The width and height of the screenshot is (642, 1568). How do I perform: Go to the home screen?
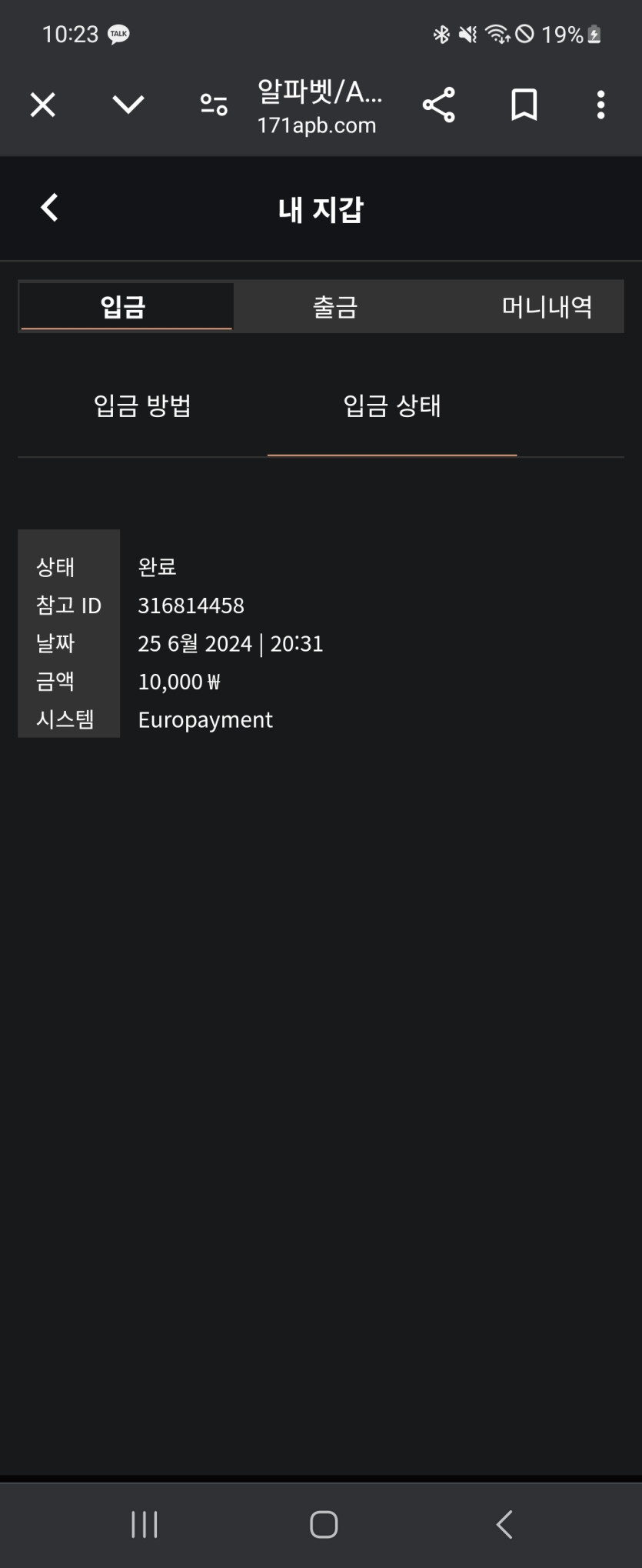point(324,1524)
